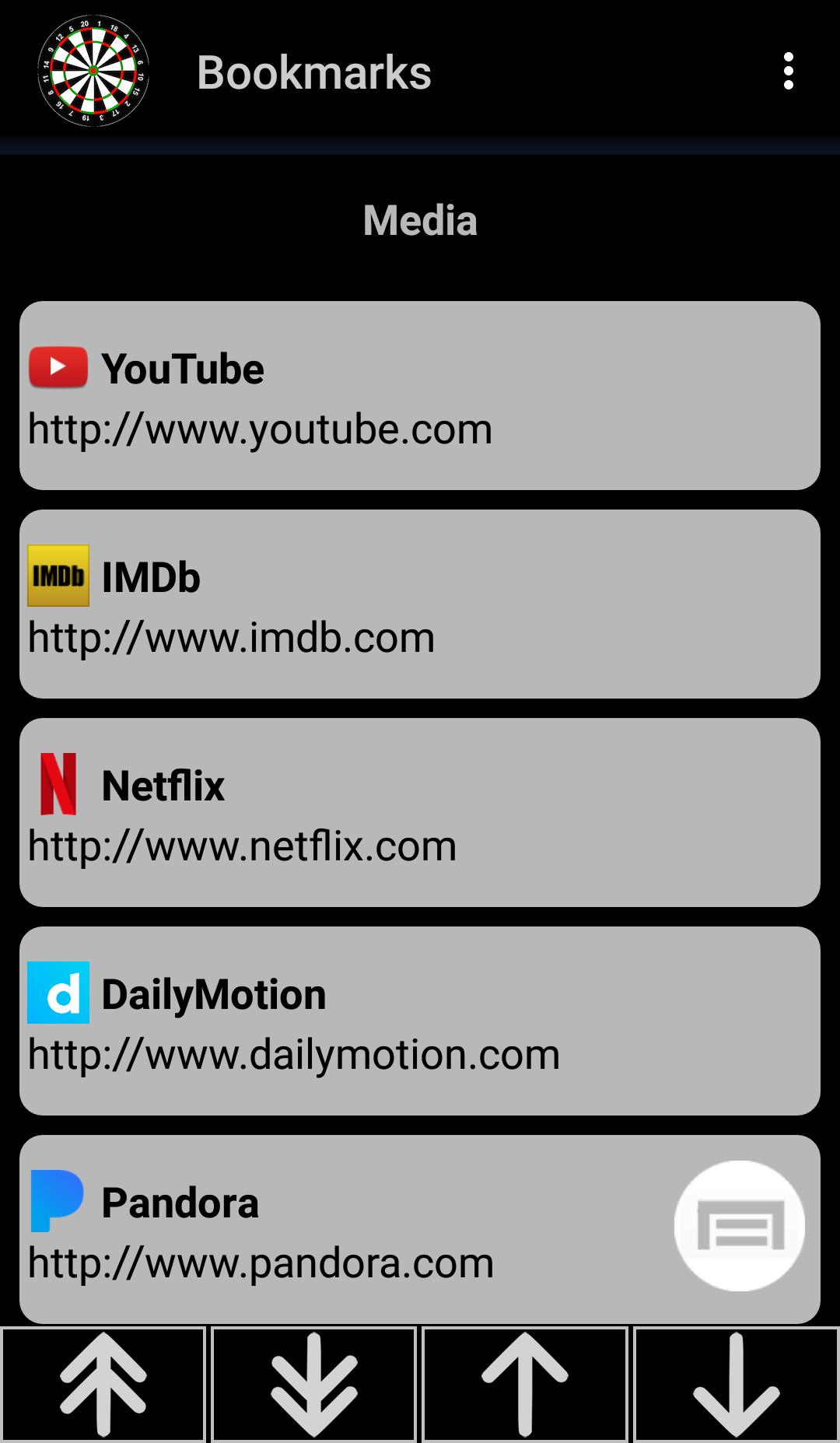Open the YouTube bookmark

click(x=420, y=395)
